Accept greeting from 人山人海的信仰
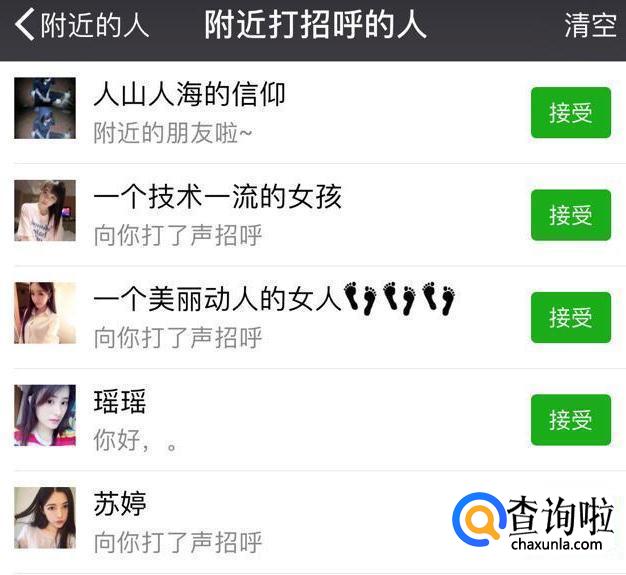Viewport: 626px width, 575px height. [570, 113]
